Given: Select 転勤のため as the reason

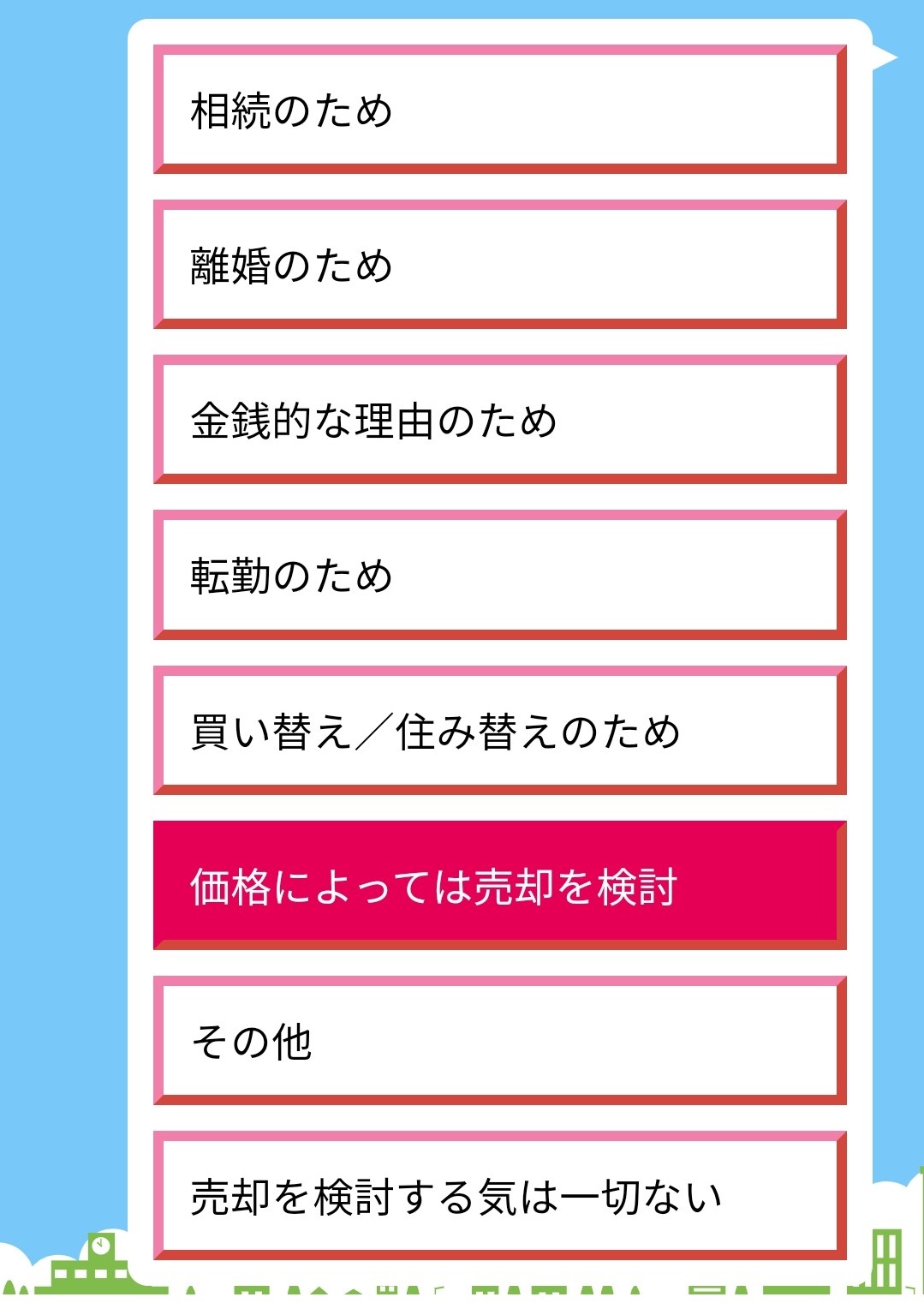Looking at the screenshot, I should coord(499,576).
